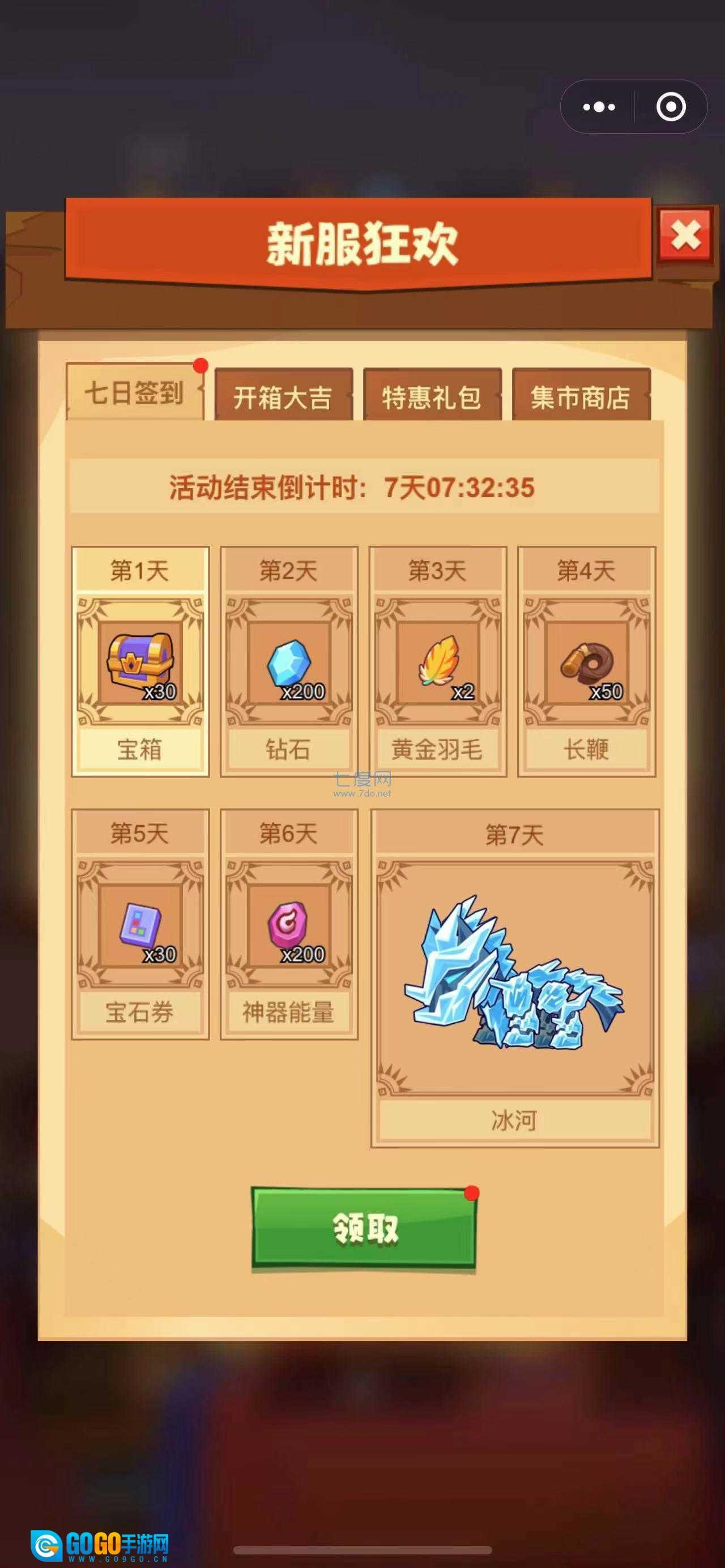725x1568 pixels.
Task: View the day 2 钻石 reward
Action: click(289, 663)
